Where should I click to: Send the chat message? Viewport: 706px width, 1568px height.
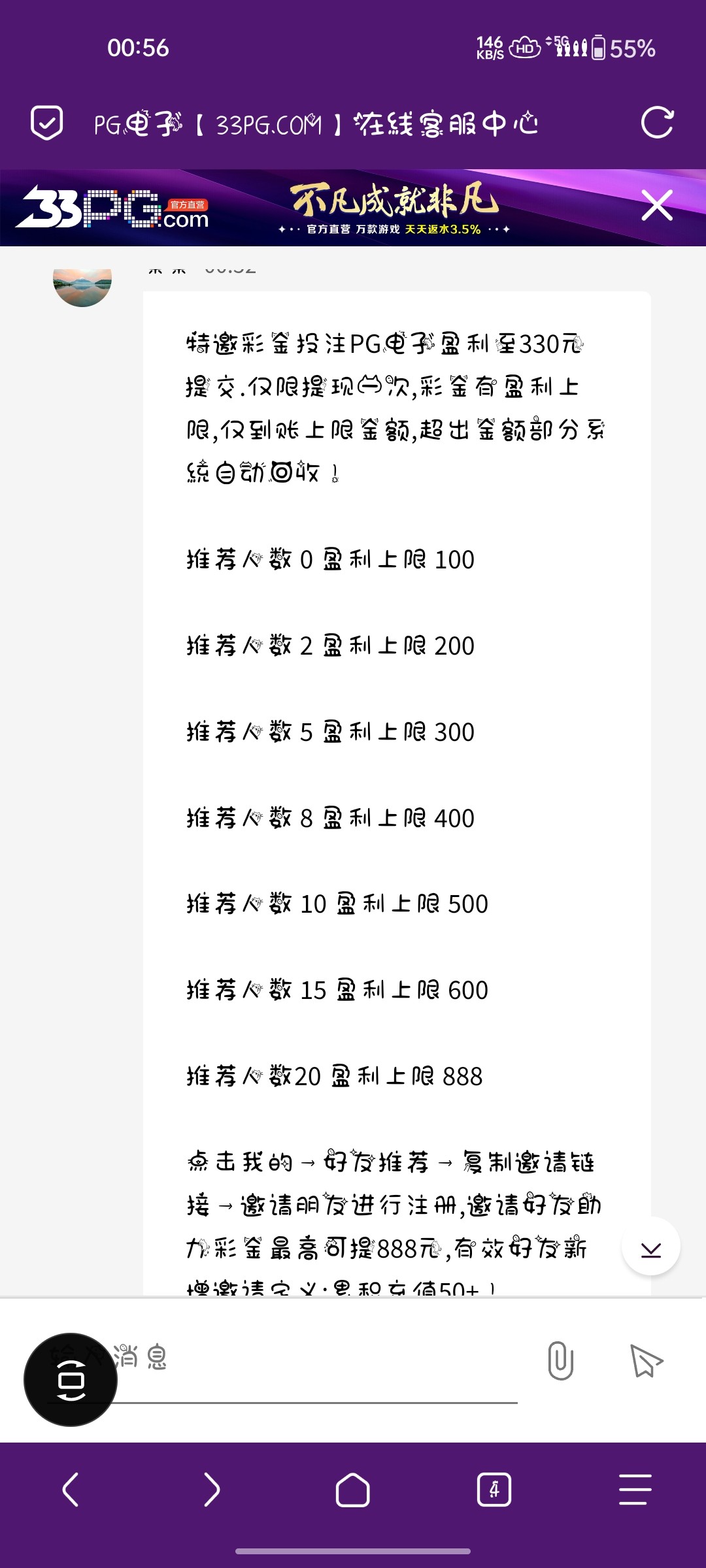[x=646, y=1361]
